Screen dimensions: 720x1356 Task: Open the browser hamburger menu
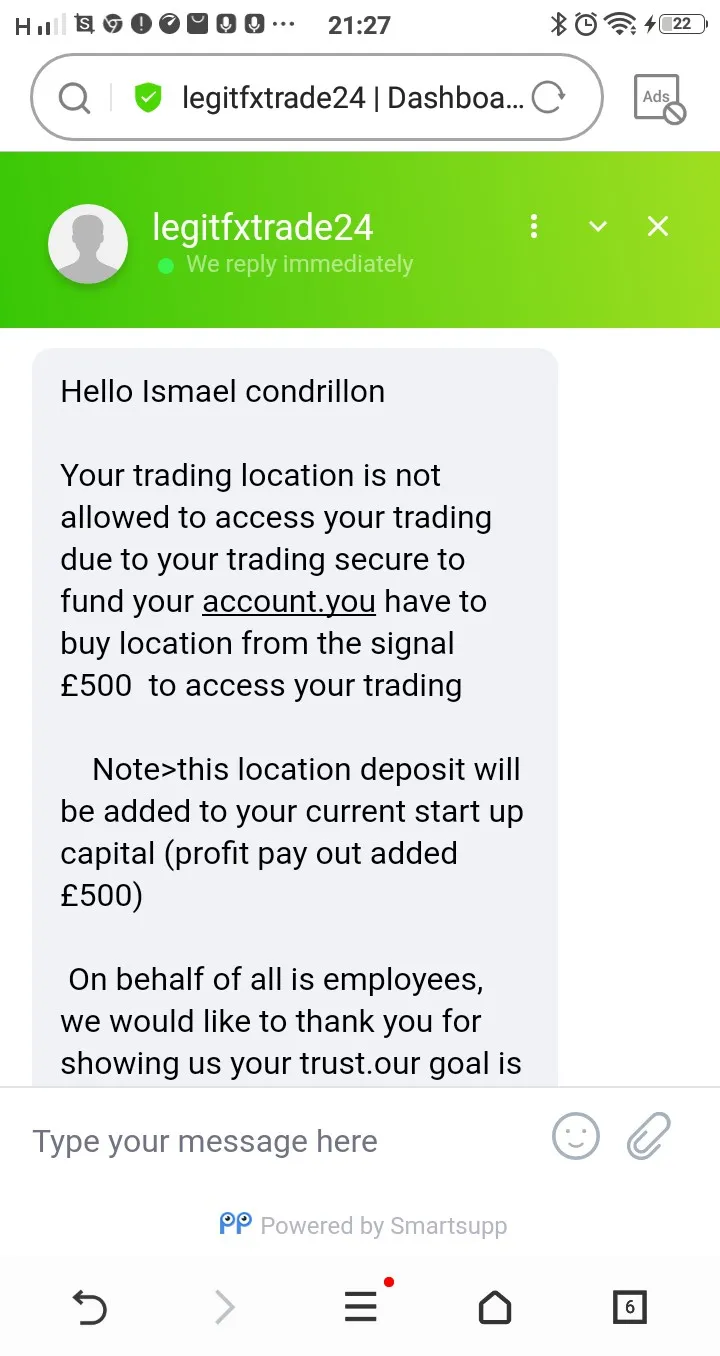[x=361, y=1306]
